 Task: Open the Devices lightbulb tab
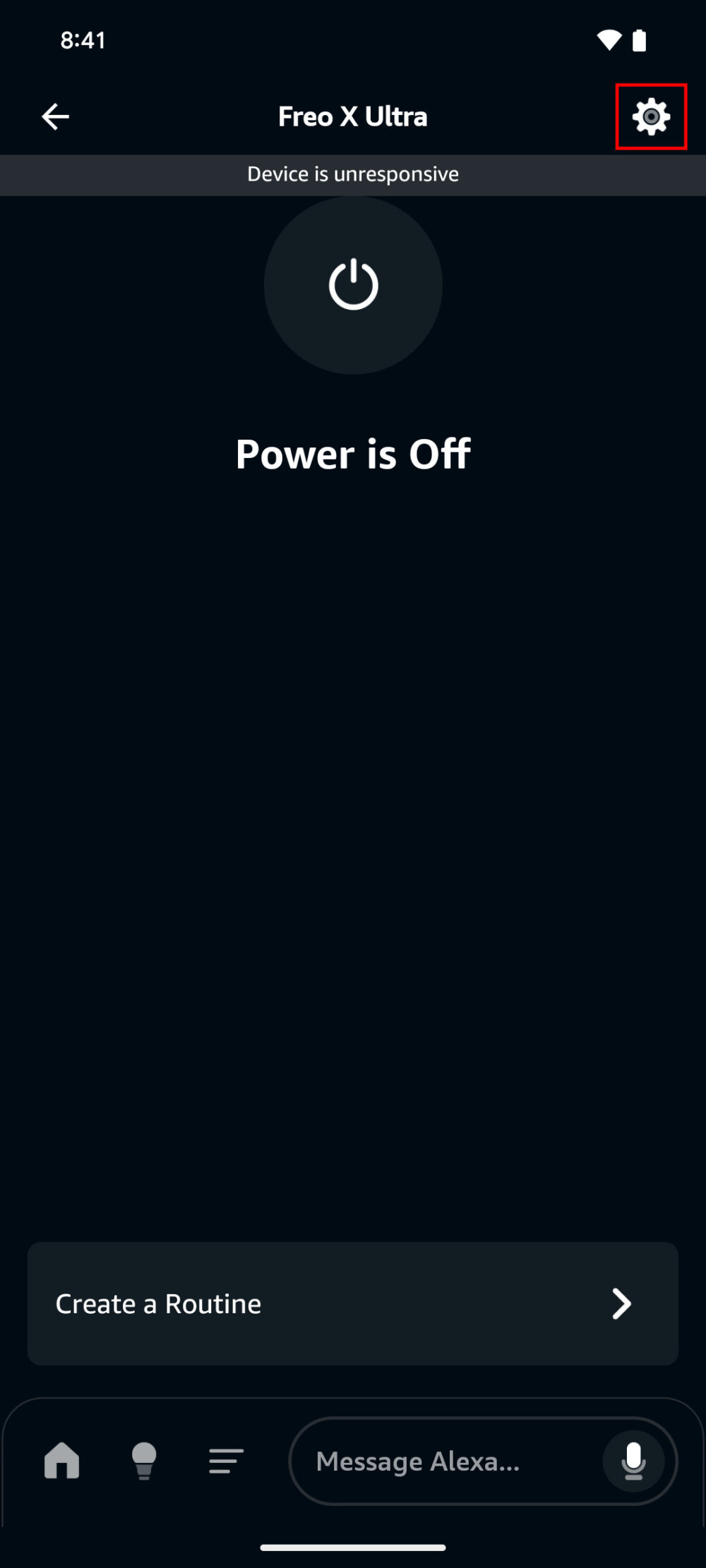[144, 1460]
